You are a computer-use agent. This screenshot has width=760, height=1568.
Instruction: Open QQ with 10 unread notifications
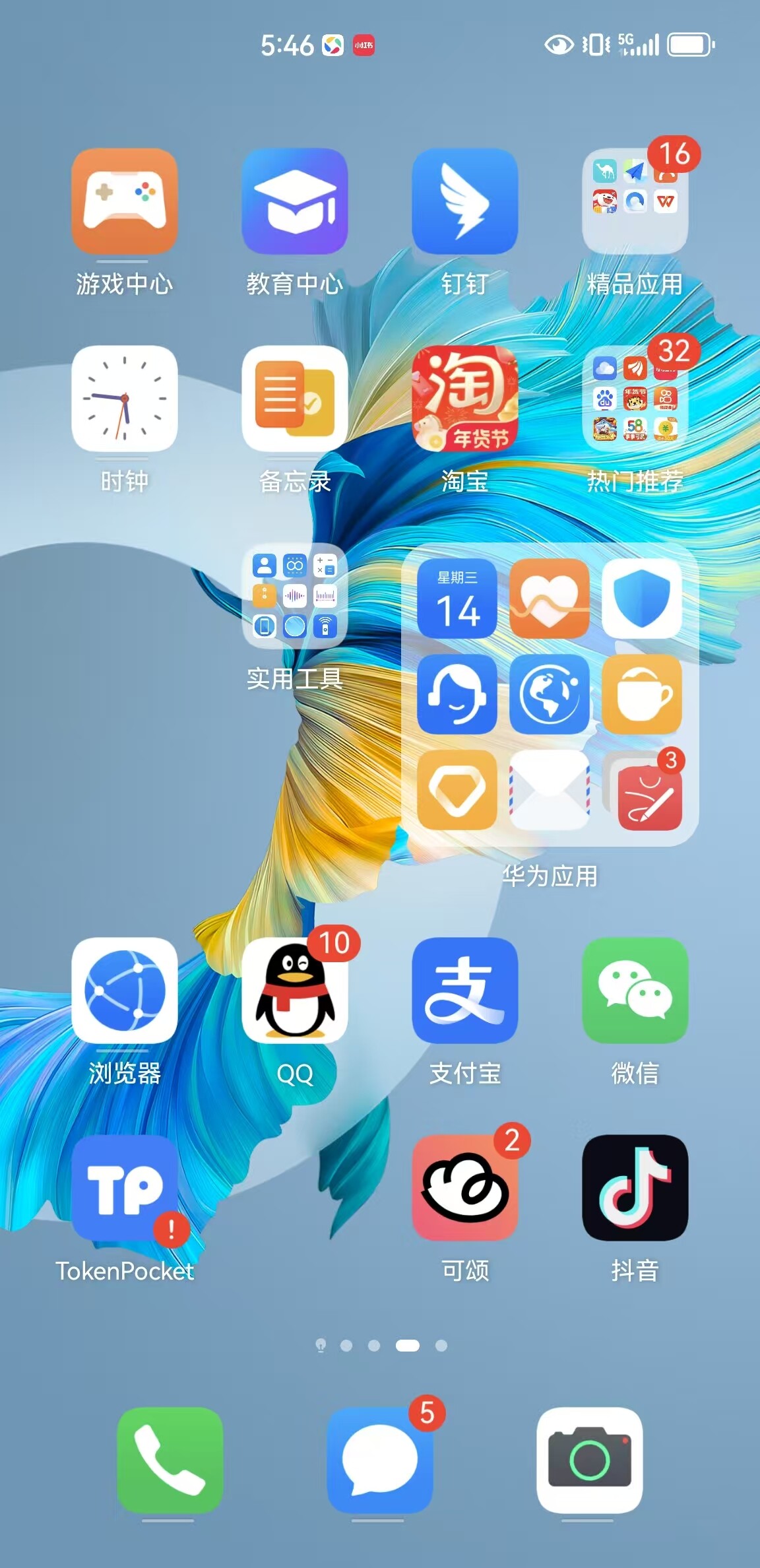pyautogui.click(x=294, y=990)
